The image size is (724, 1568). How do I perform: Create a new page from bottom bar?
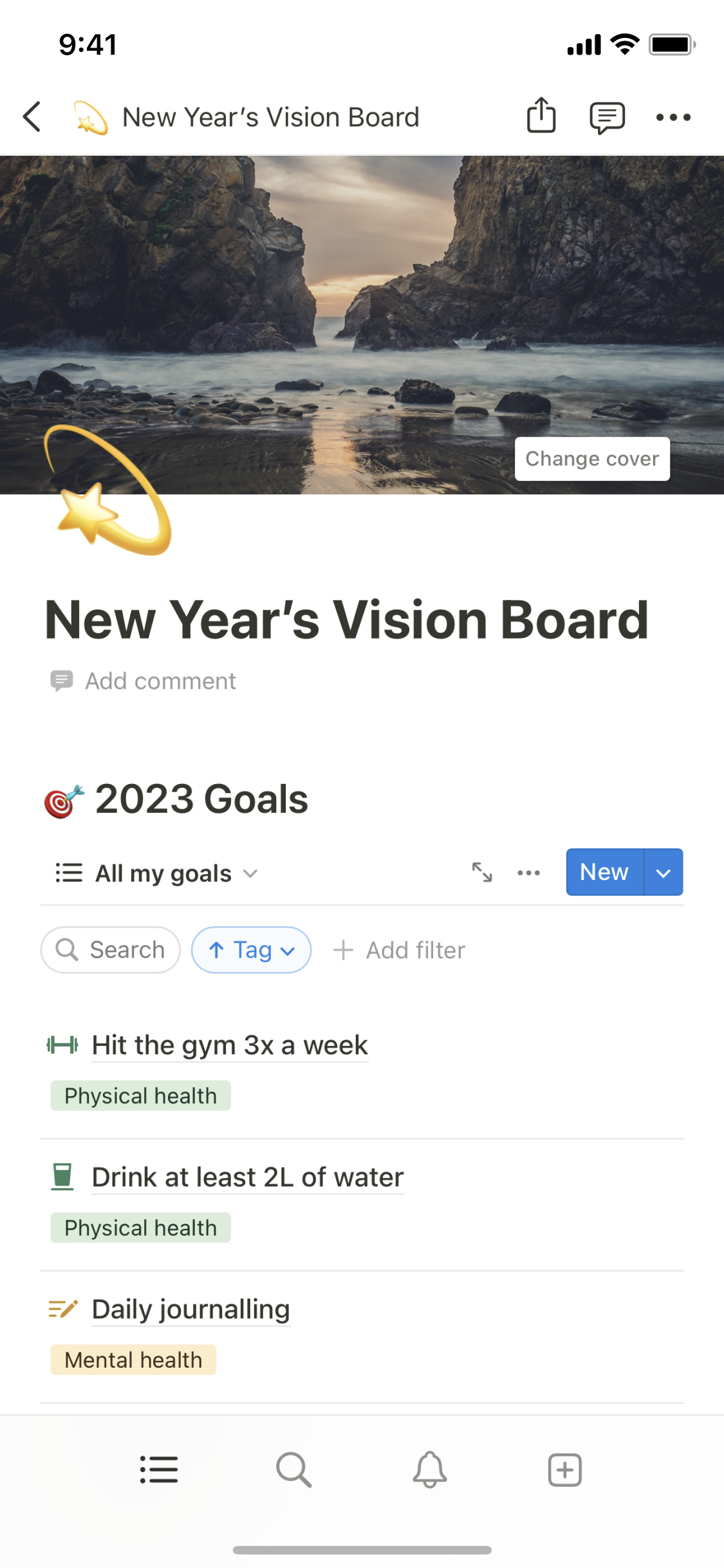(564, 1470)
